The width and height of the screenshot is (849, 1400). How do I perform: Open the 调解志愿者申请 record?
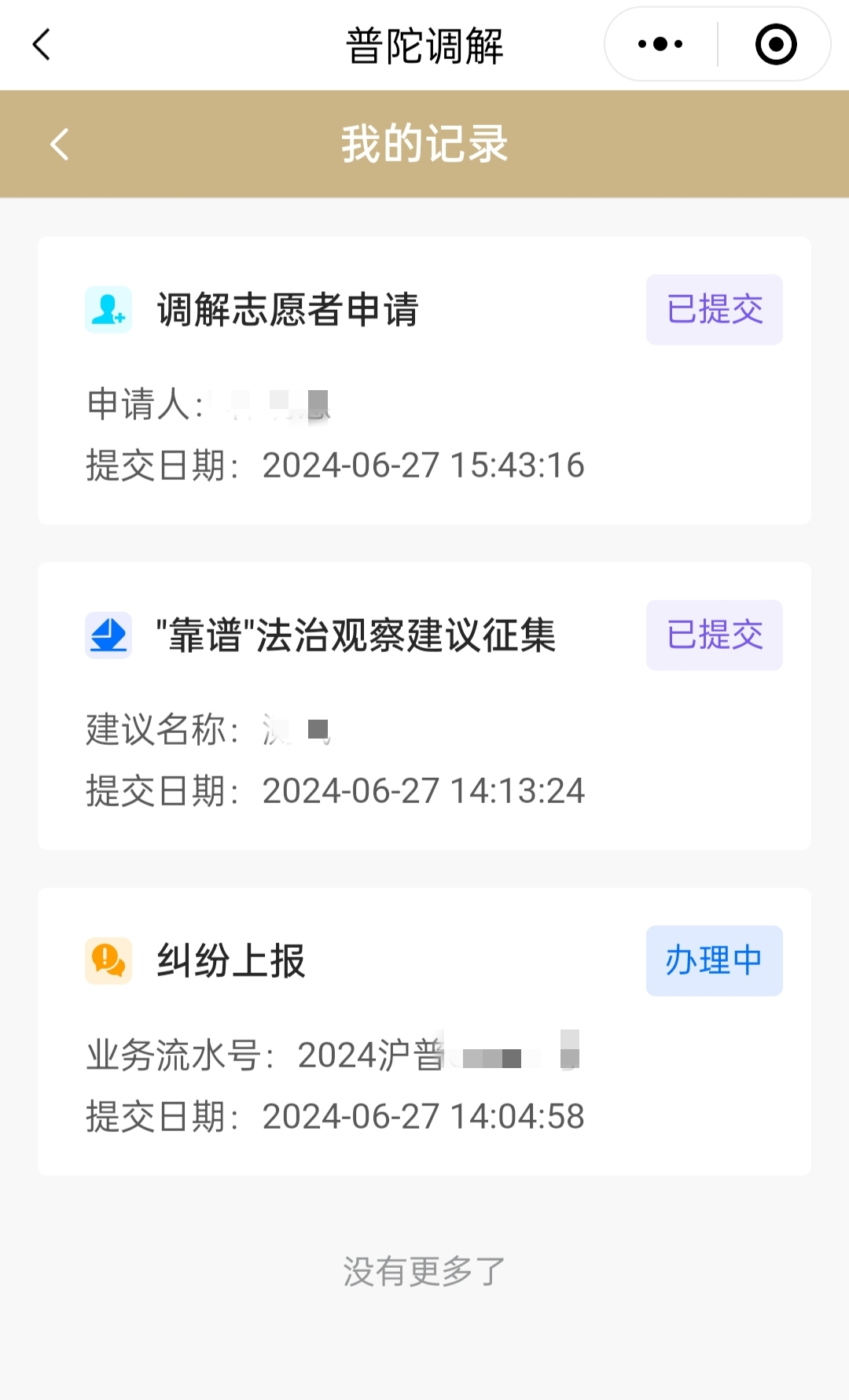click(x=424, y=381)
